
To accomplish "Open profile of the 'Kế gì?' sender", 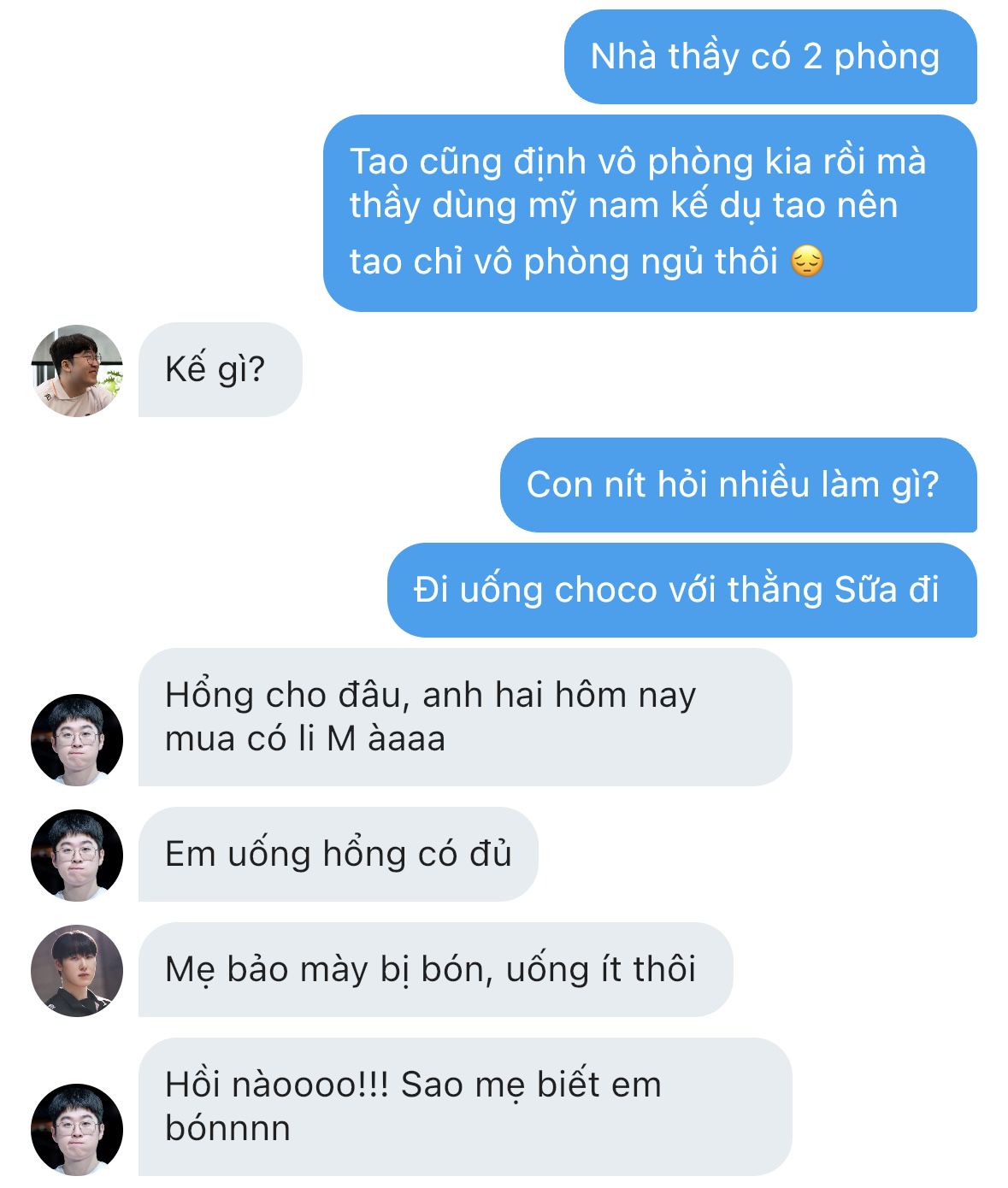I will (77, 371).
